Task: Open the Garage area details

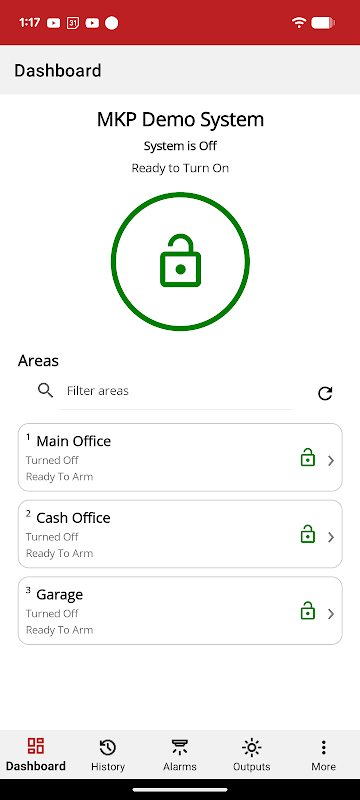Action: click(x=180, y=611)
